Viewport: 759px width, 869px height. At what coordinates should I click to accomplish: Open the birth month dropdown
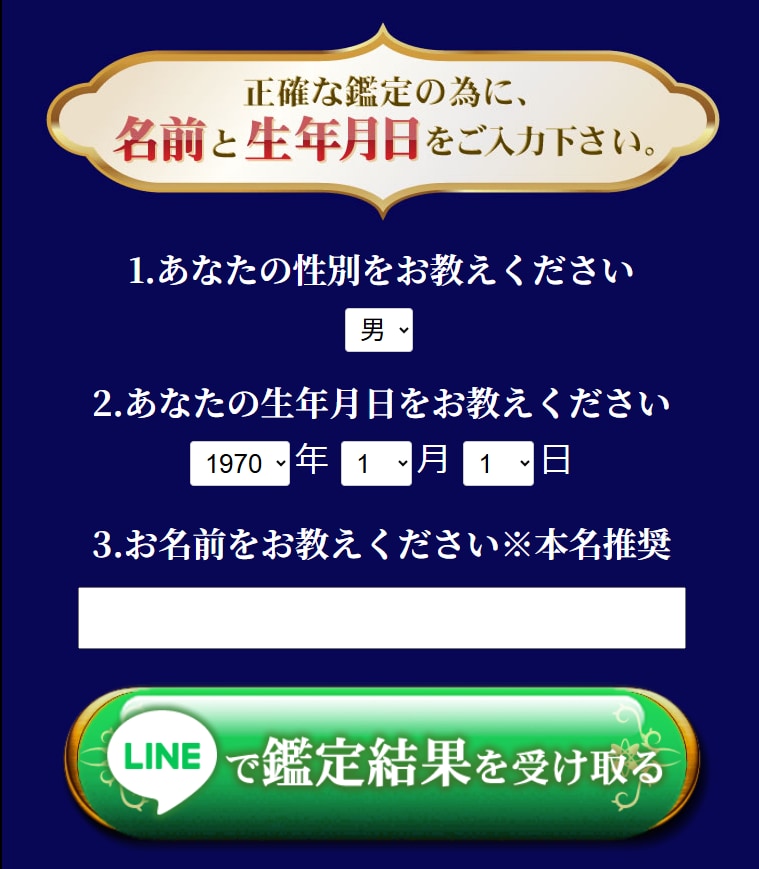click(x=376, y=463)
